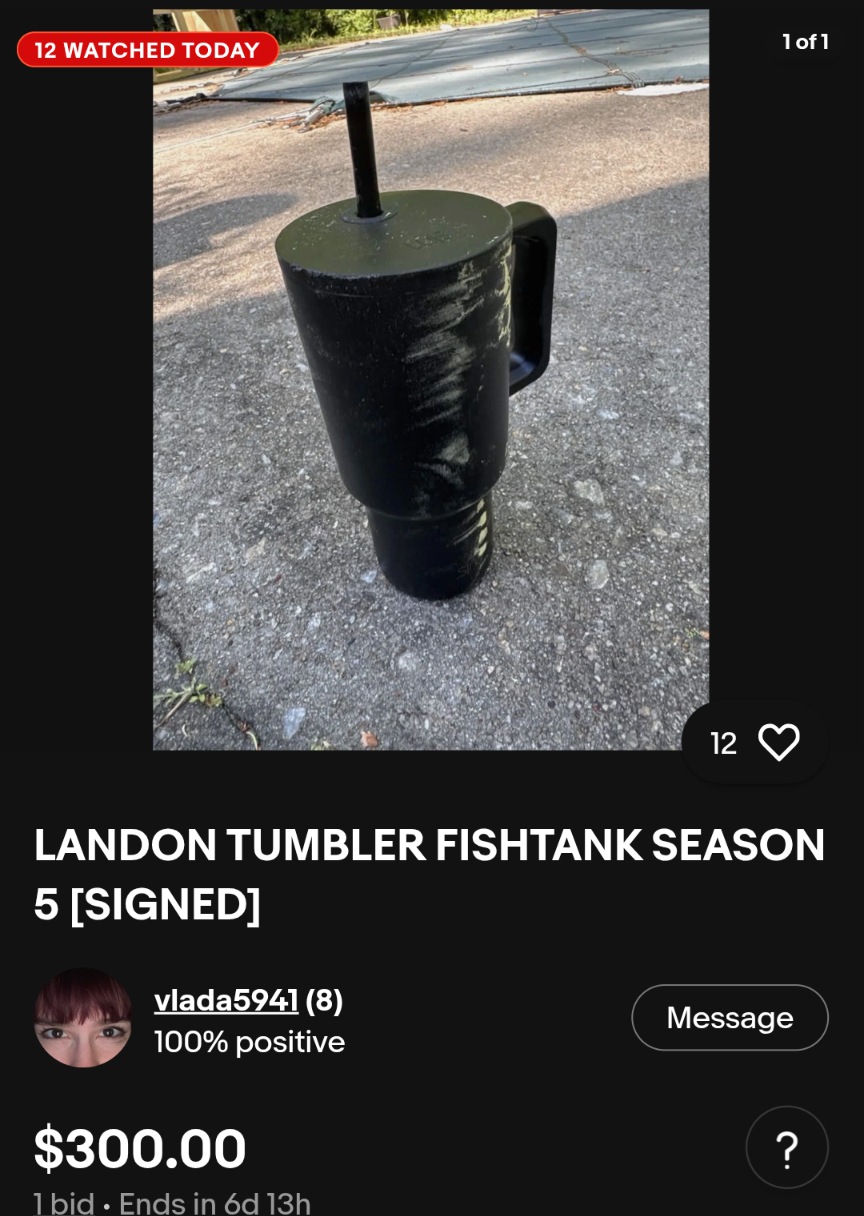Add this listing to your watchlist with the heart

(x=778, y=743)
